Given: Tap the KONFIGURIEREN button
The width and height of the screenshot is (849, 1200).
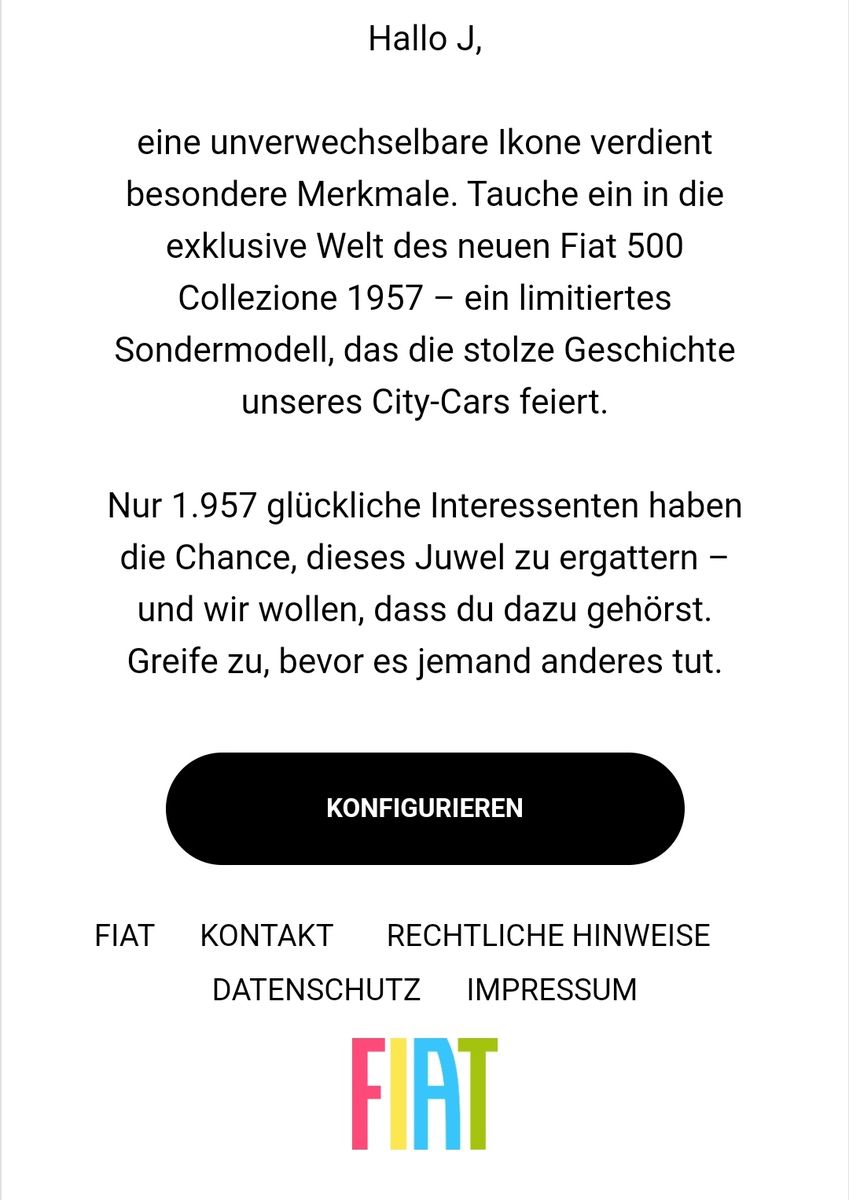Looking at the screenshot, I should 424,808.
